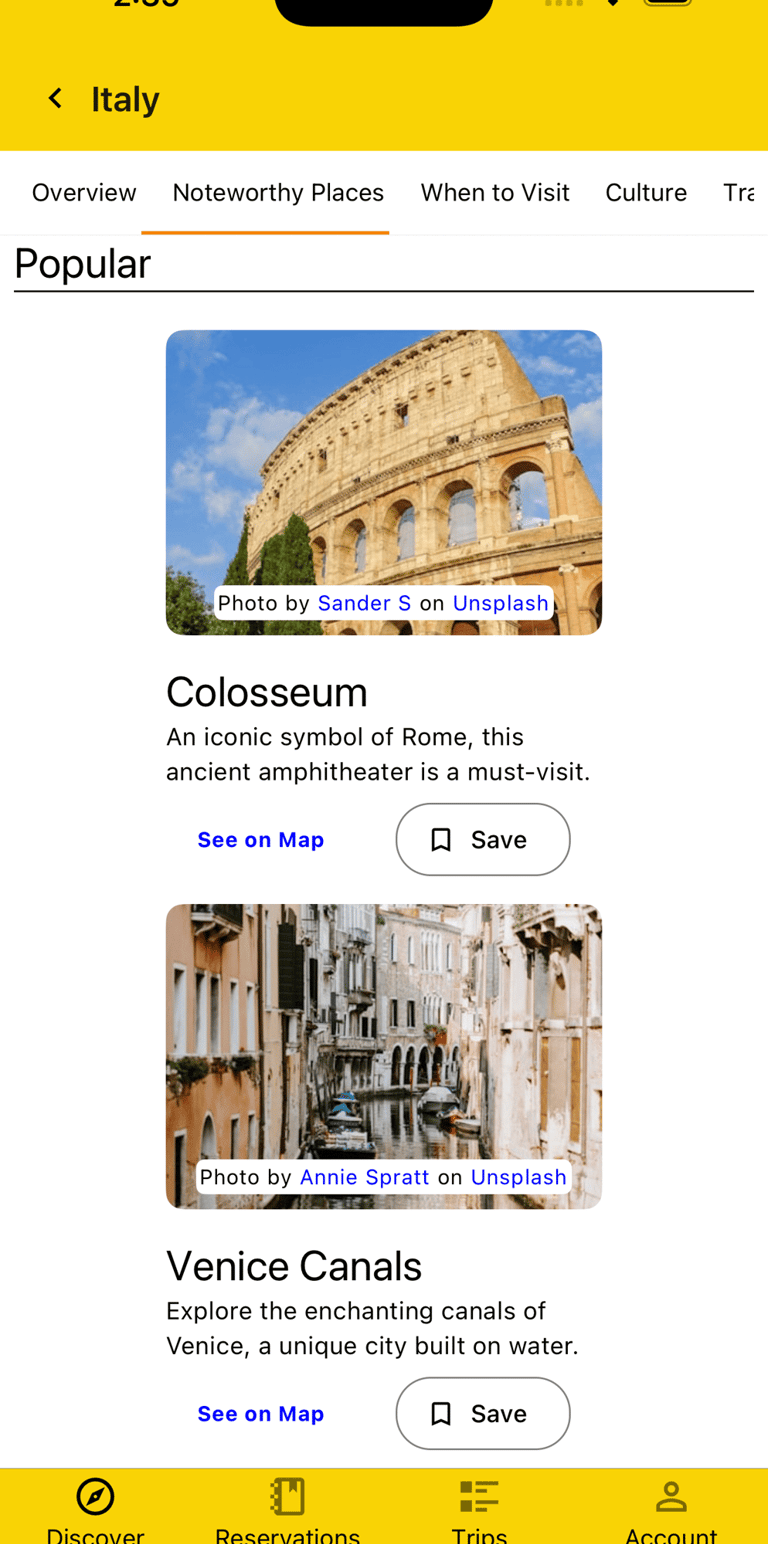Save the Colosseum to favorites
768x1544 pixels.
(x=482, y=839)
